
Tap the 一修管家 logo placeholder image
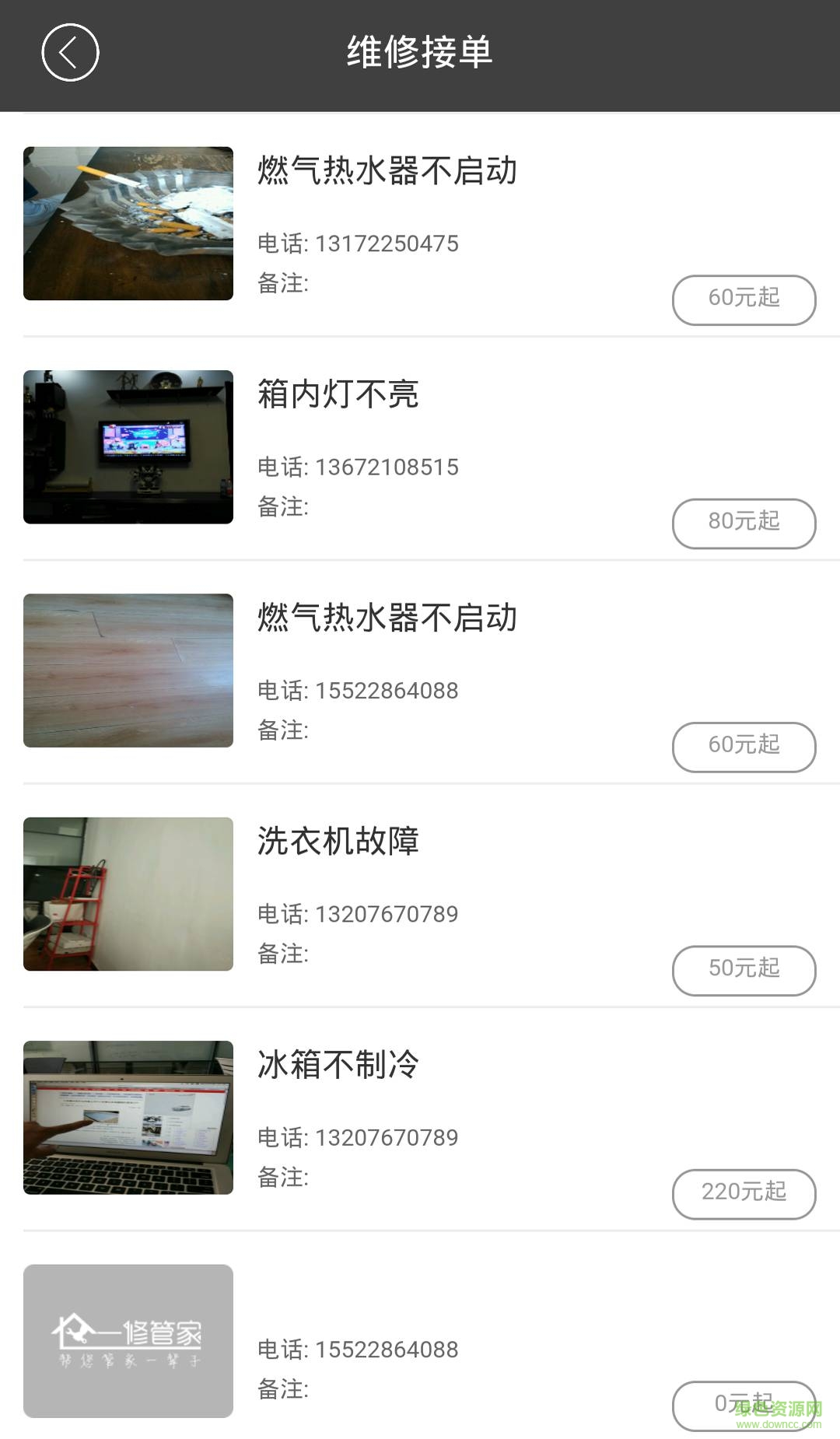pos(128,1342)
